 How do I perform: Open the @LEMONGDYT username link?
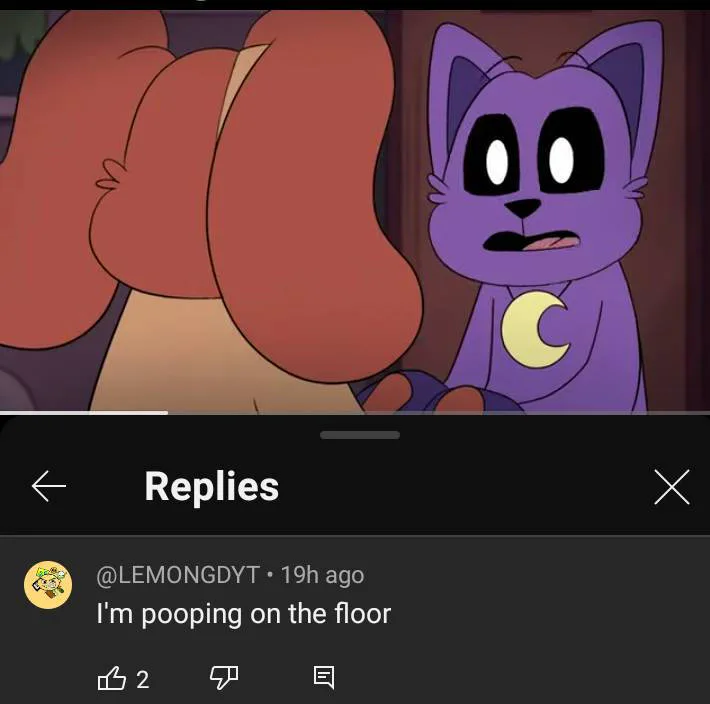(178, 575)
